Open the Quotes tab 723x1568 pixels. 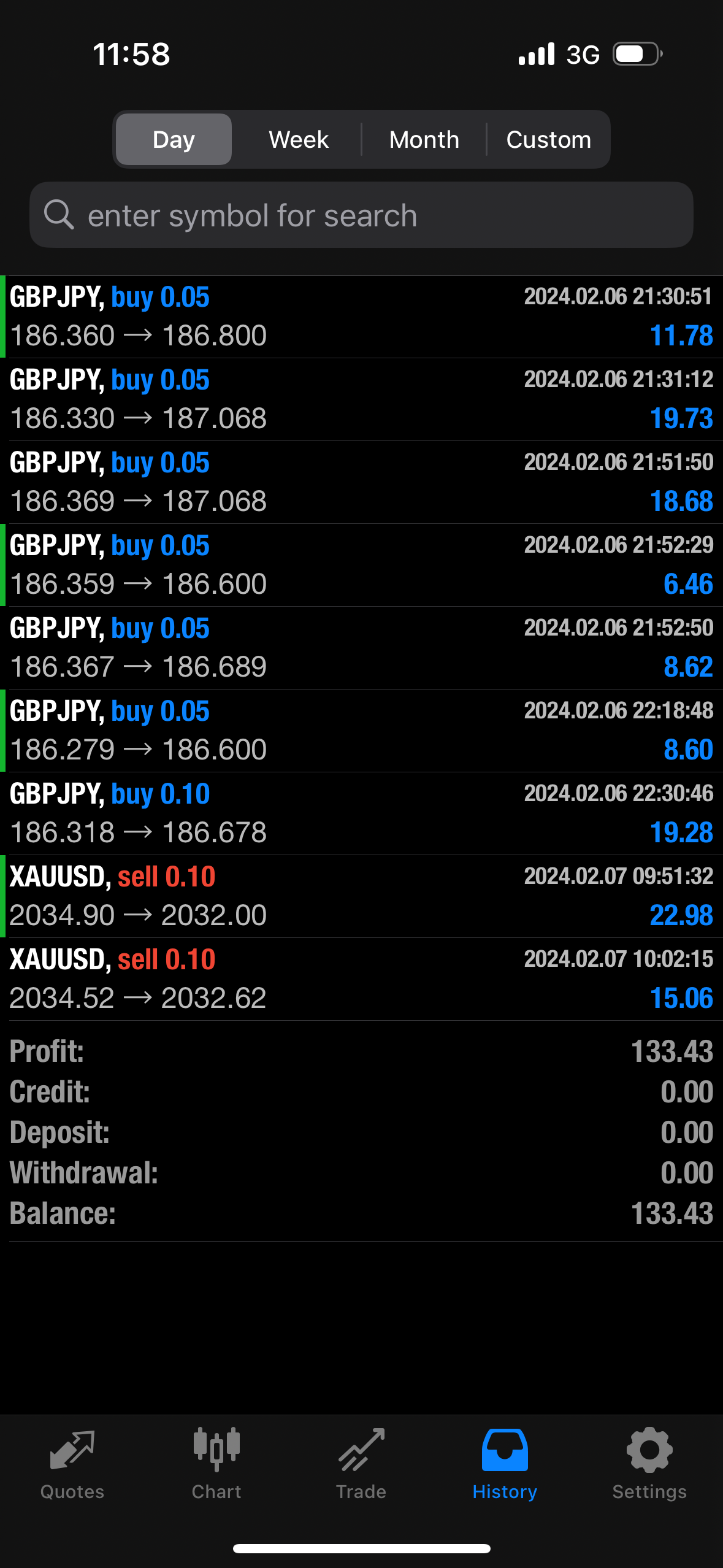[x=72, y=1464]
